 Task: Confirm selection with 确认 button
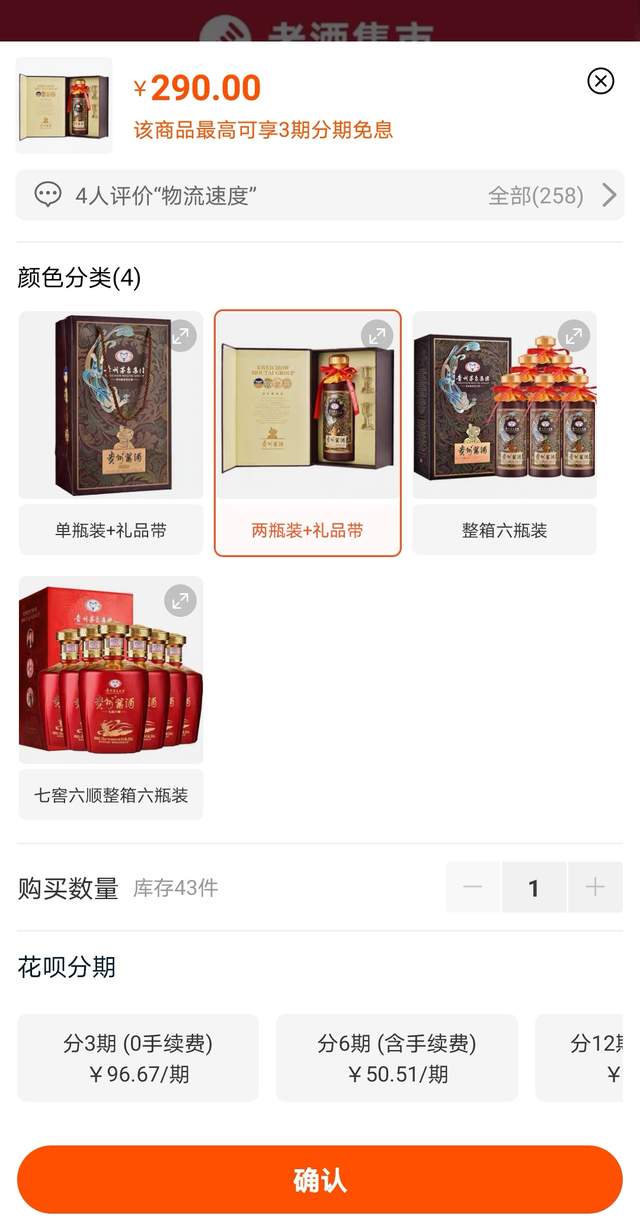click(x=319, y=1180)
